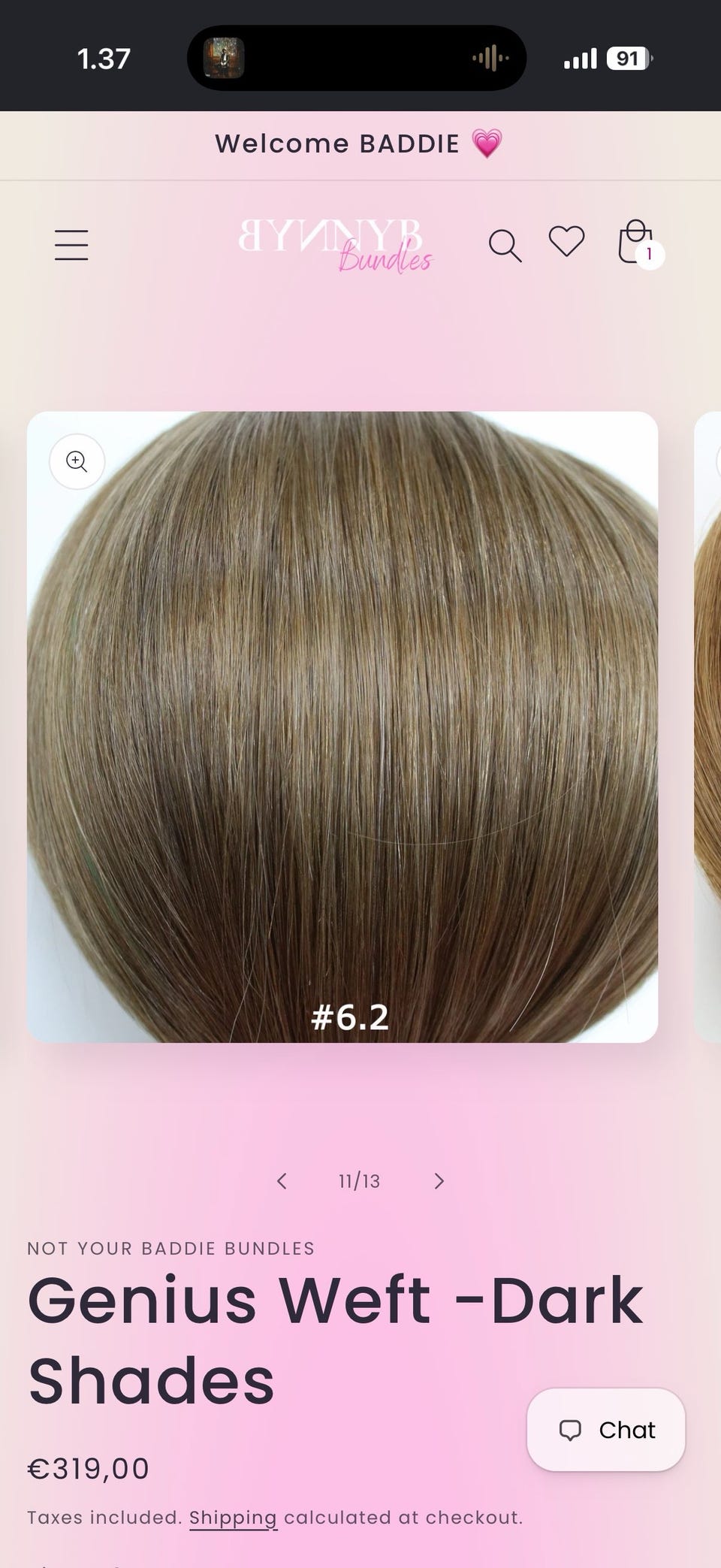This screenshot has height=1568, width=721.
Task: Open the wishlist heart
Action: point(566,241)
